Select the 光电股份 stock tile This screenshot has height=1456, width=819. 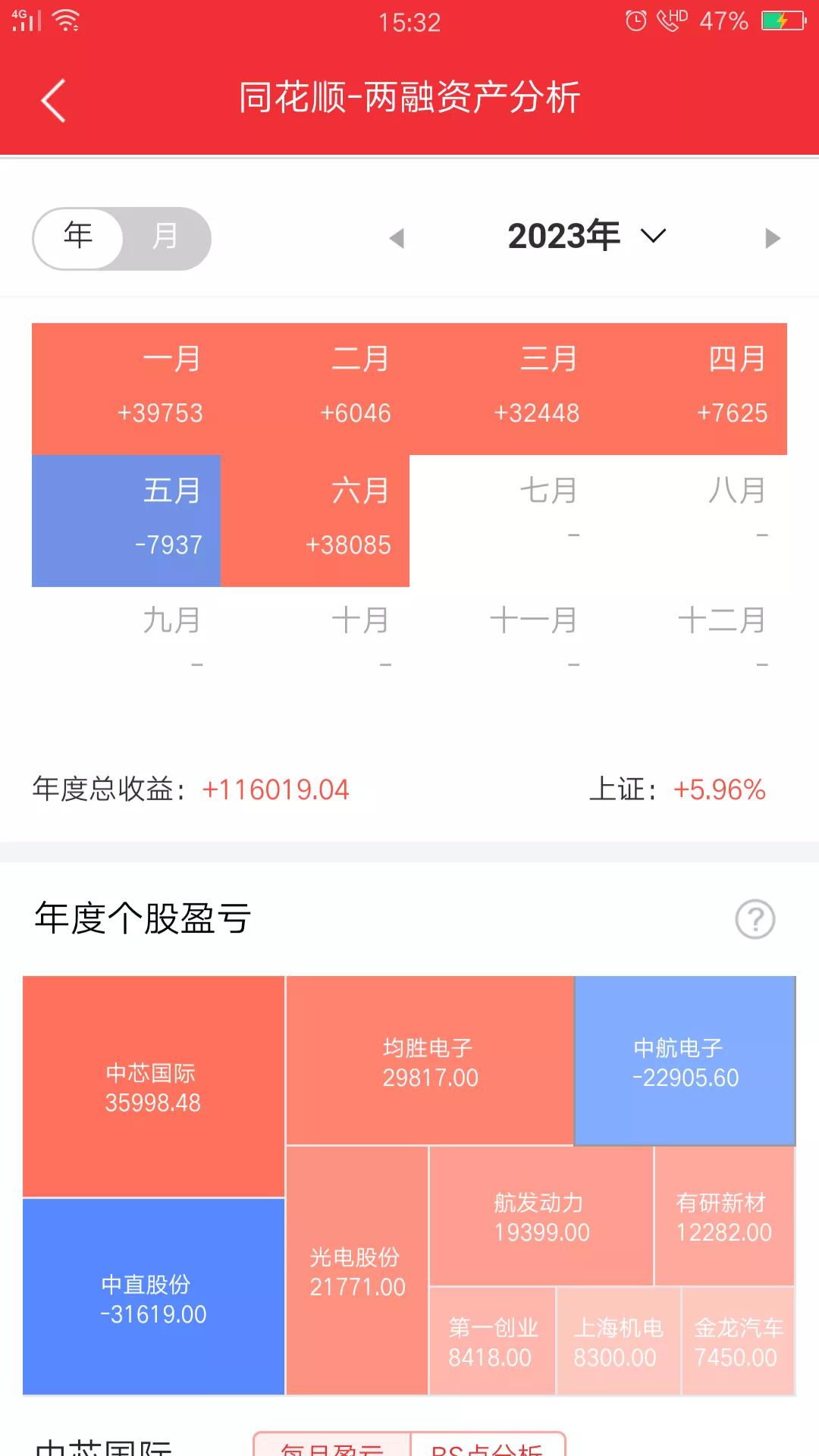[357, 1271]
